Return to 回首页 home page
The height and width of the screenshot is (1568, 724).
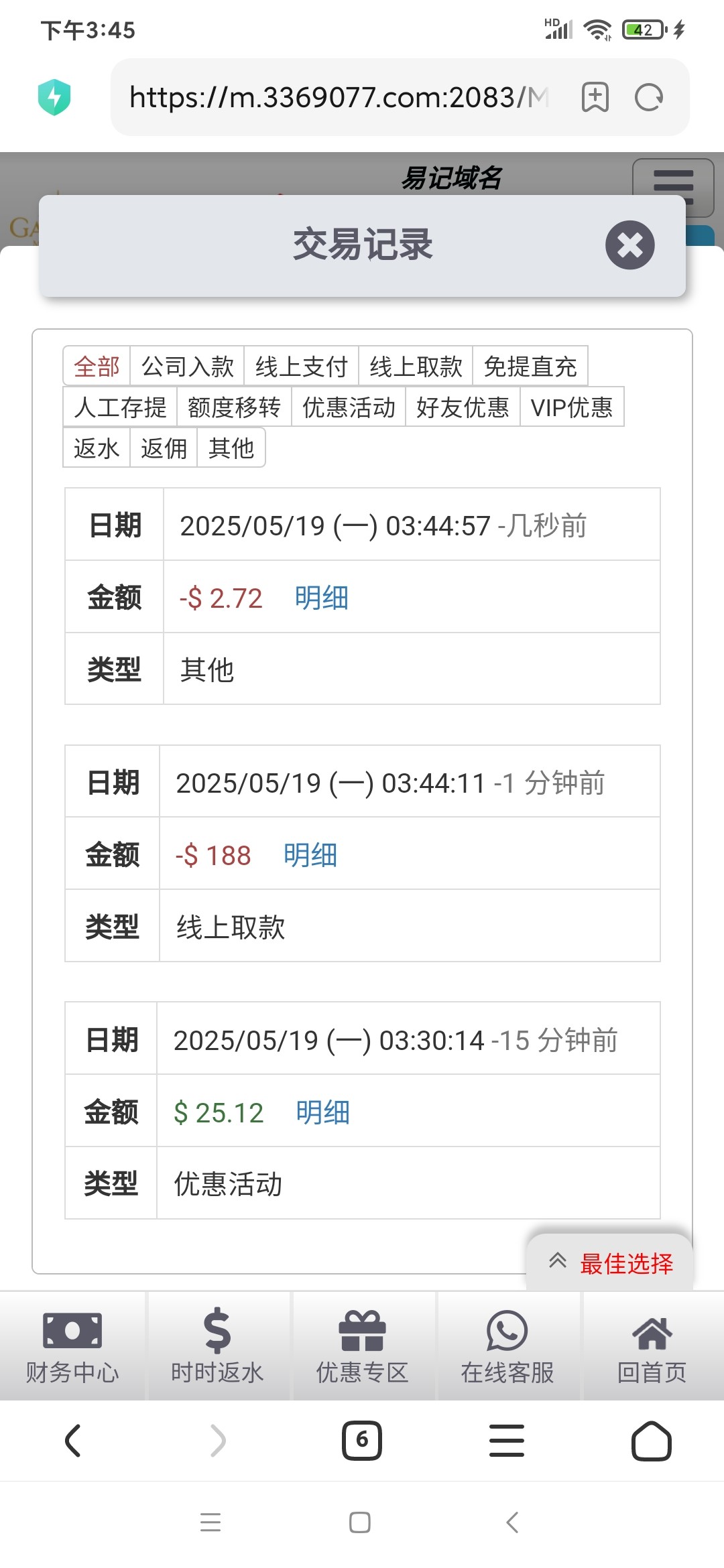[x=652, y=1347]
